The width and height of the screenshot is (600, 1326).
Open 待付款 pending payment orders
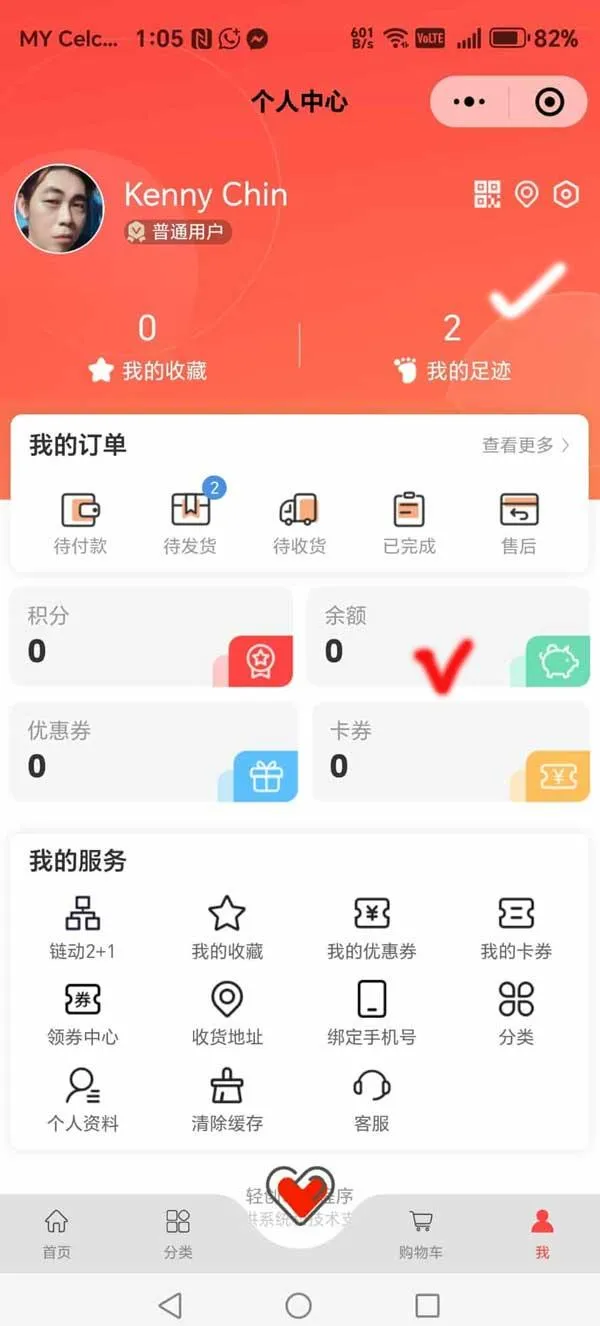click(80, 522)
